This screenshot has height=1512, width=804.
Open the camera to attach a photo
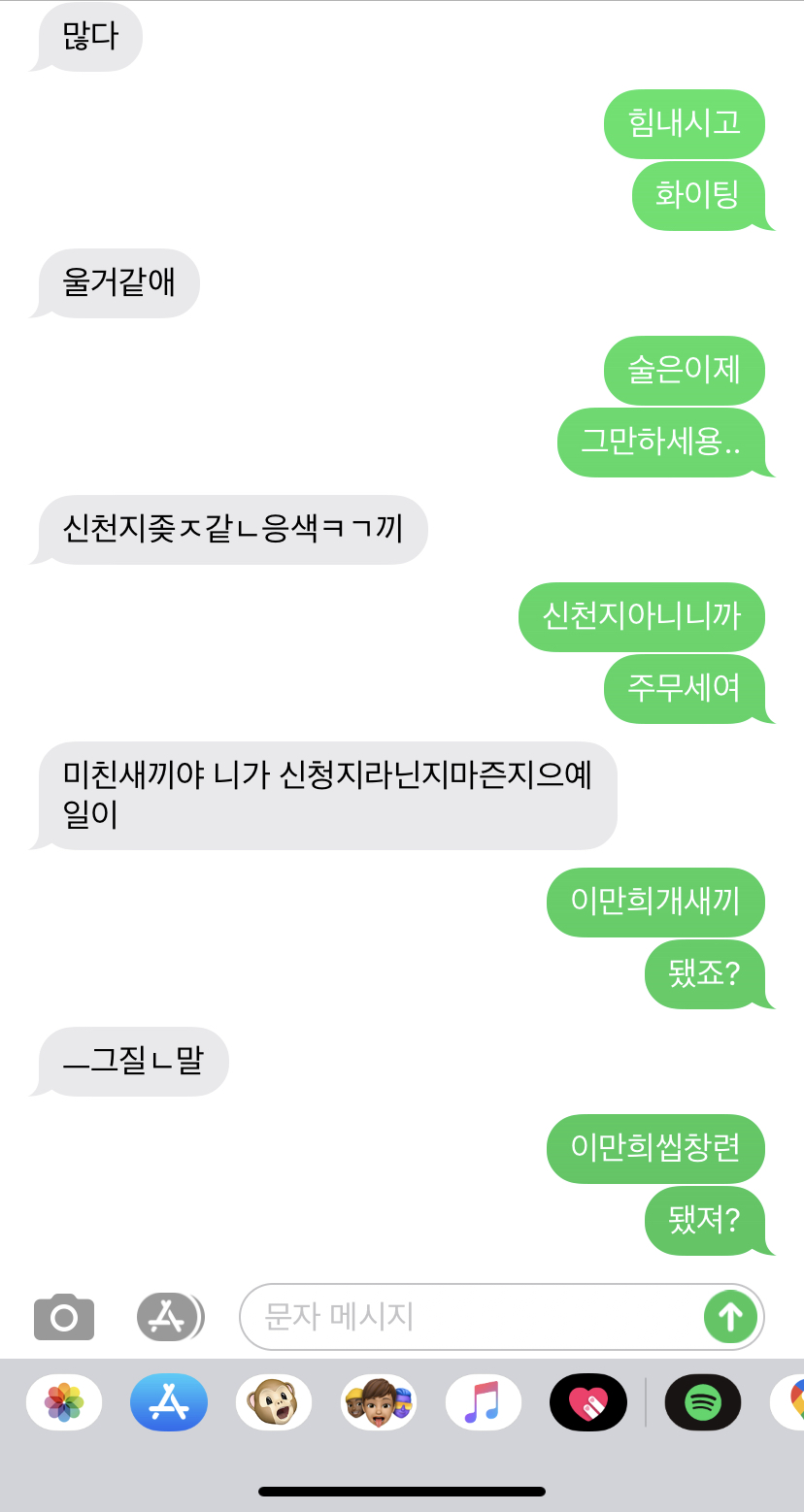coord(64,1317)
